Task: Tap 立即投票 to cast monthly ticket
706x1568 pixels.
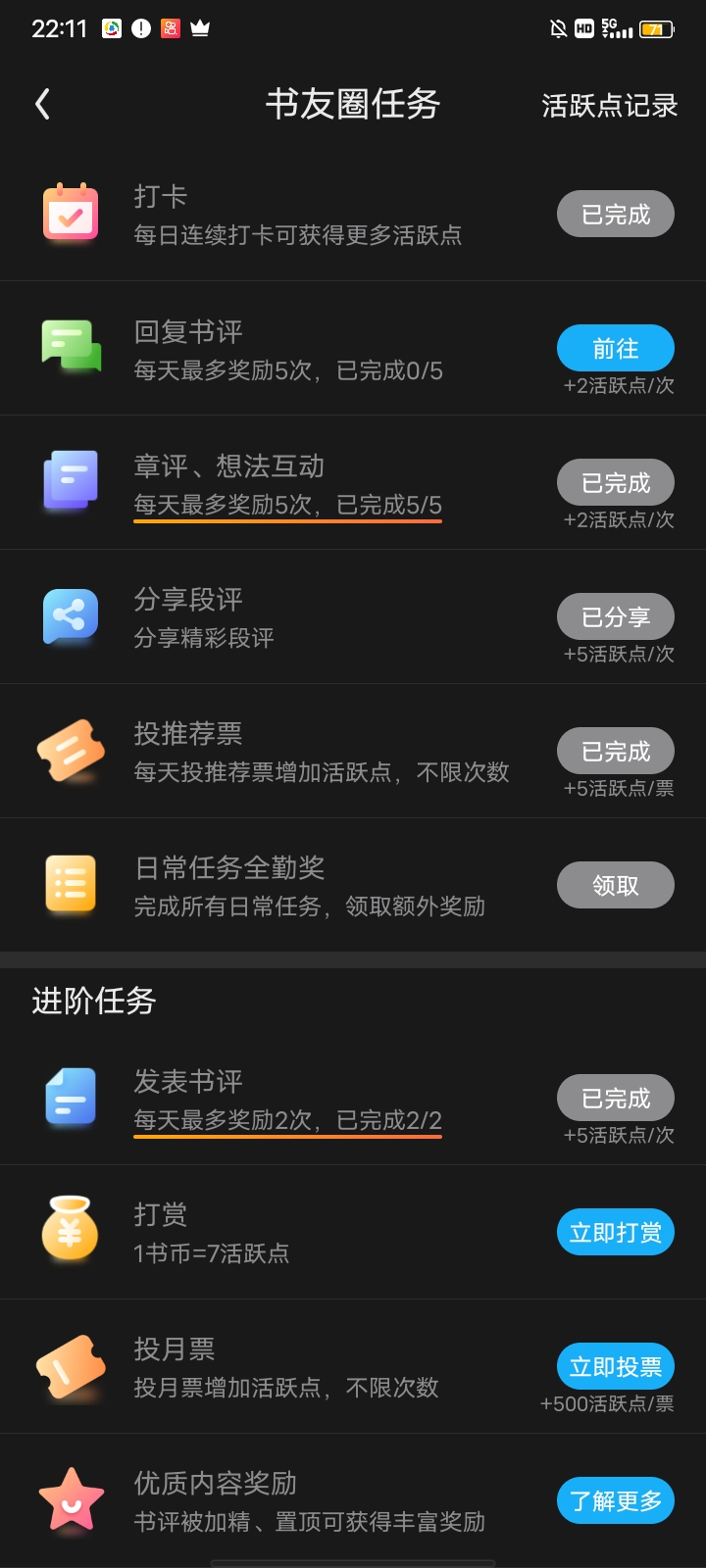Action: tap(616, 1367)
